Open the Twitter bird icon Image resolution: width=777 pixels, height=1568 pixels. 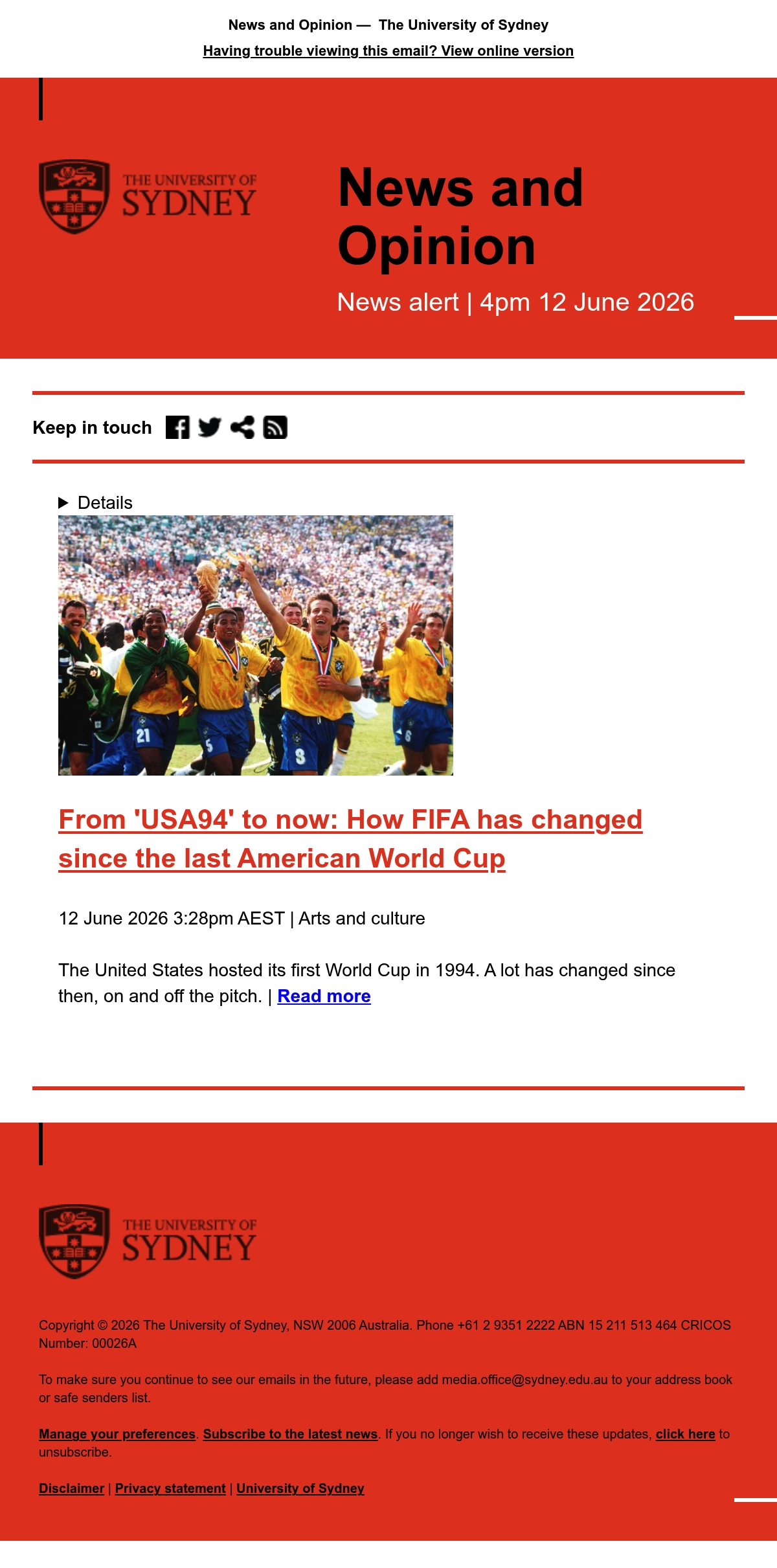tap(210, 427)
